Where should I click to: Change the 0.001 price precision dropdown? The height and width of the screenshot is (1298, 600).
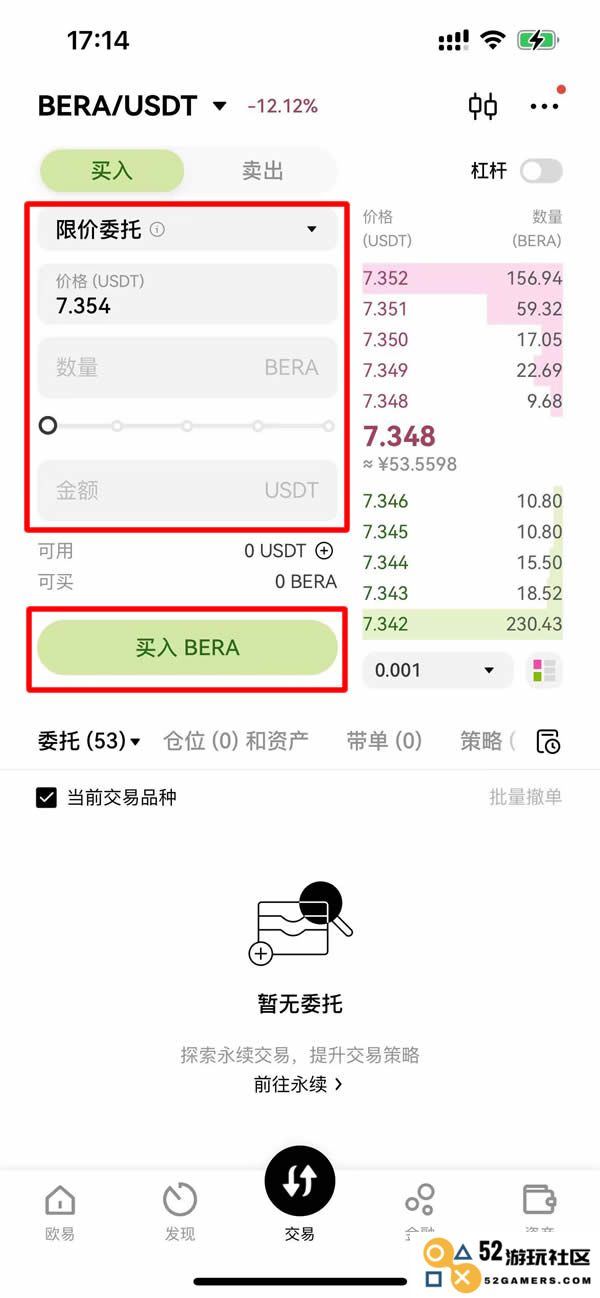point(437,670)
